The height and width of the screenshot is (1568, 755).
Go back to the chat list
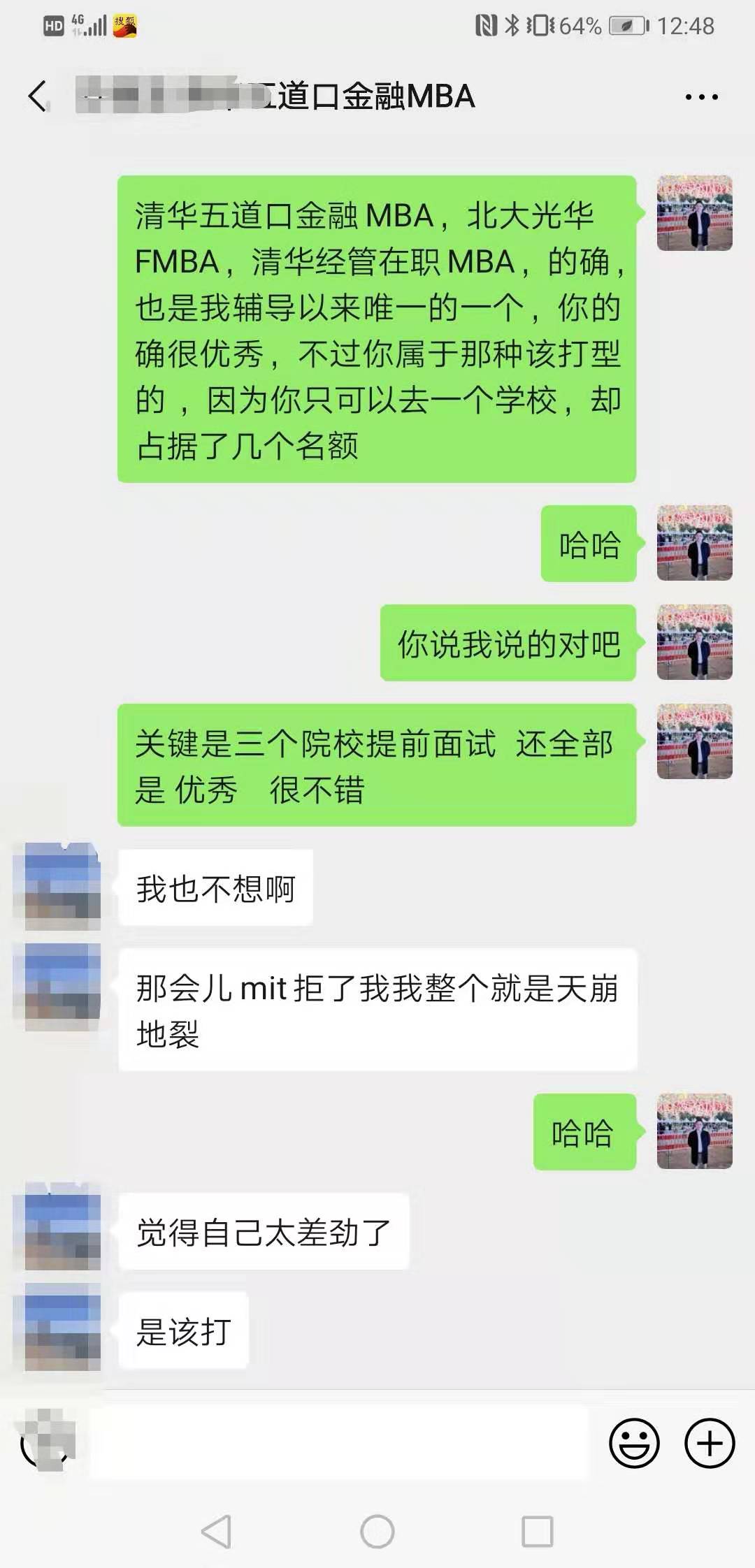click(38, 96)
